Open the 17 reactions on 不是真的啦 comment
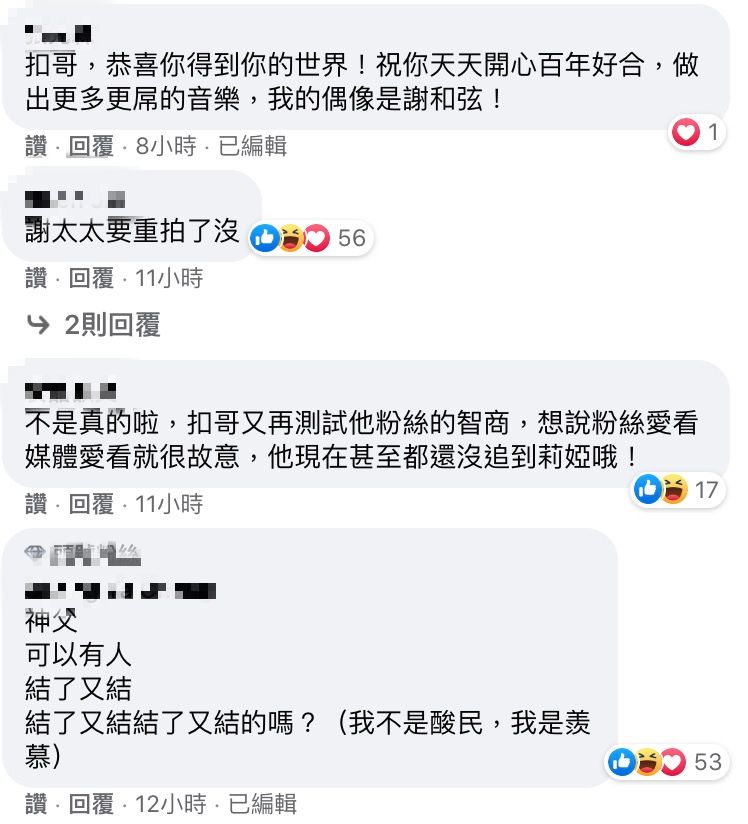 click(x=678, y=490)
